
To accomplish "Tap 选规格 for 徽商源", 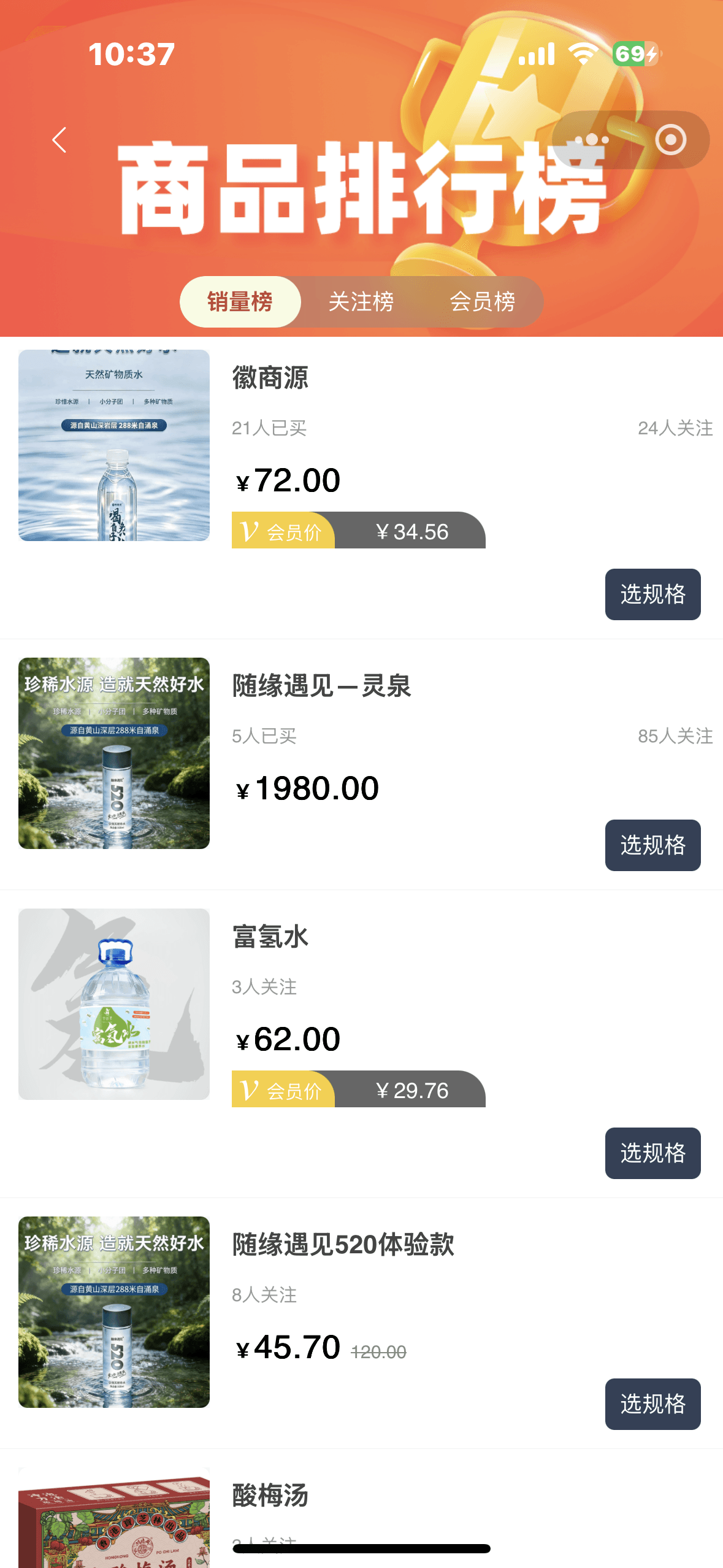I will point(652,594).
